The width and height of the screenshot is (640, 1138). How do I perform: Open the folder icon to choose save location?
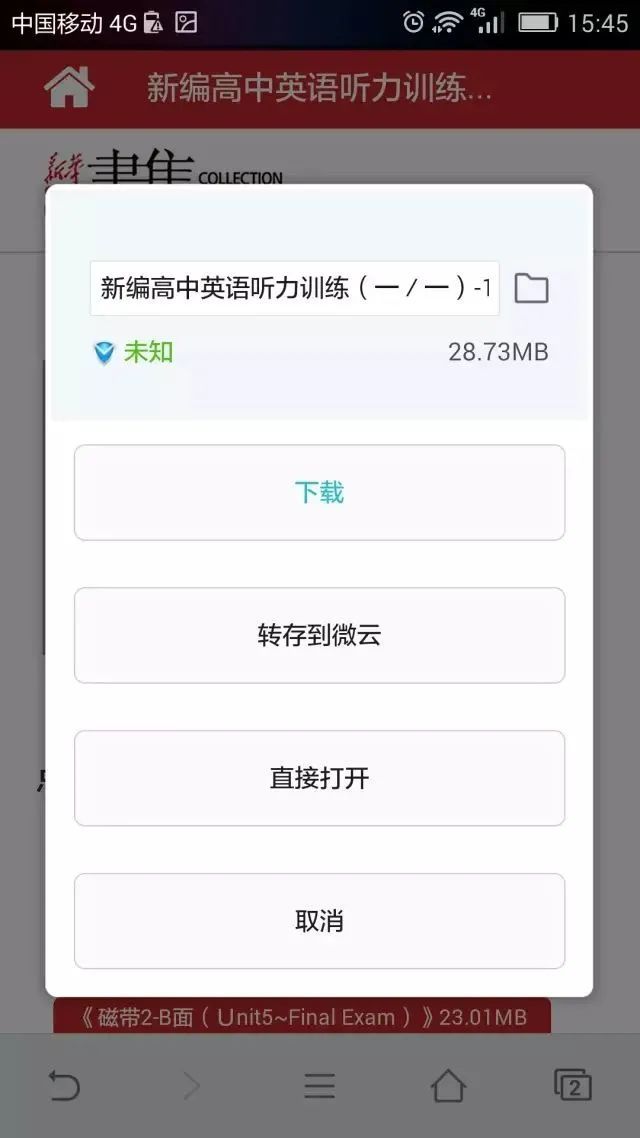(x=531, y=288)
